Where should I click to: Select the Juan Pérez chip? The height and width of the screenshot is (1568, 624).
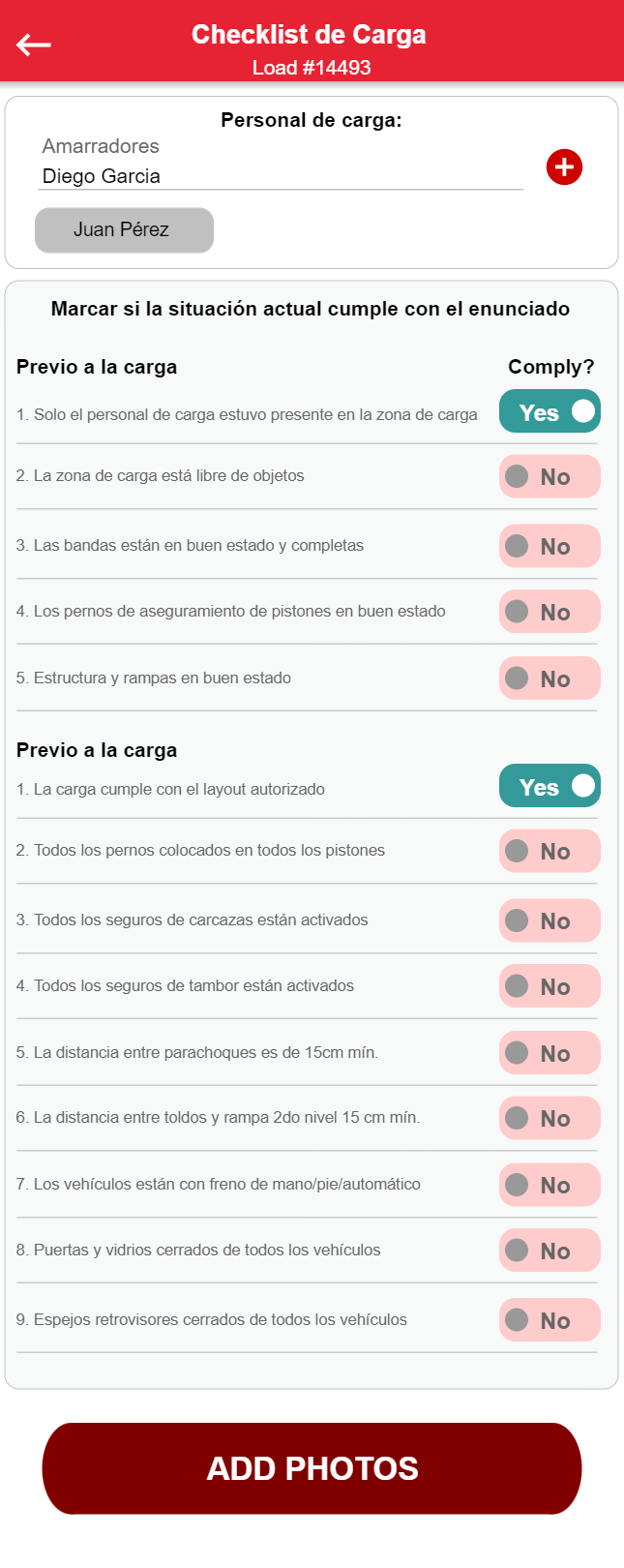[x=124, y=230]
